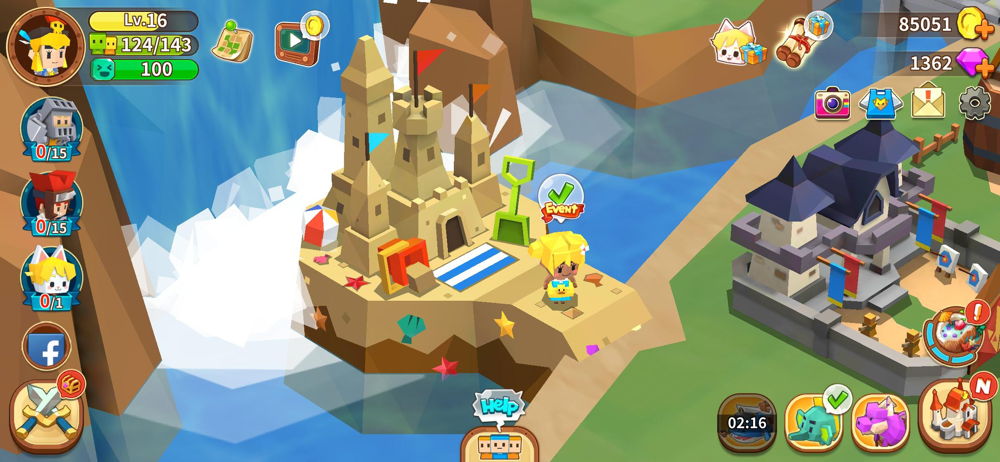
Task: Add more pink gems
Action: (975, 64)
